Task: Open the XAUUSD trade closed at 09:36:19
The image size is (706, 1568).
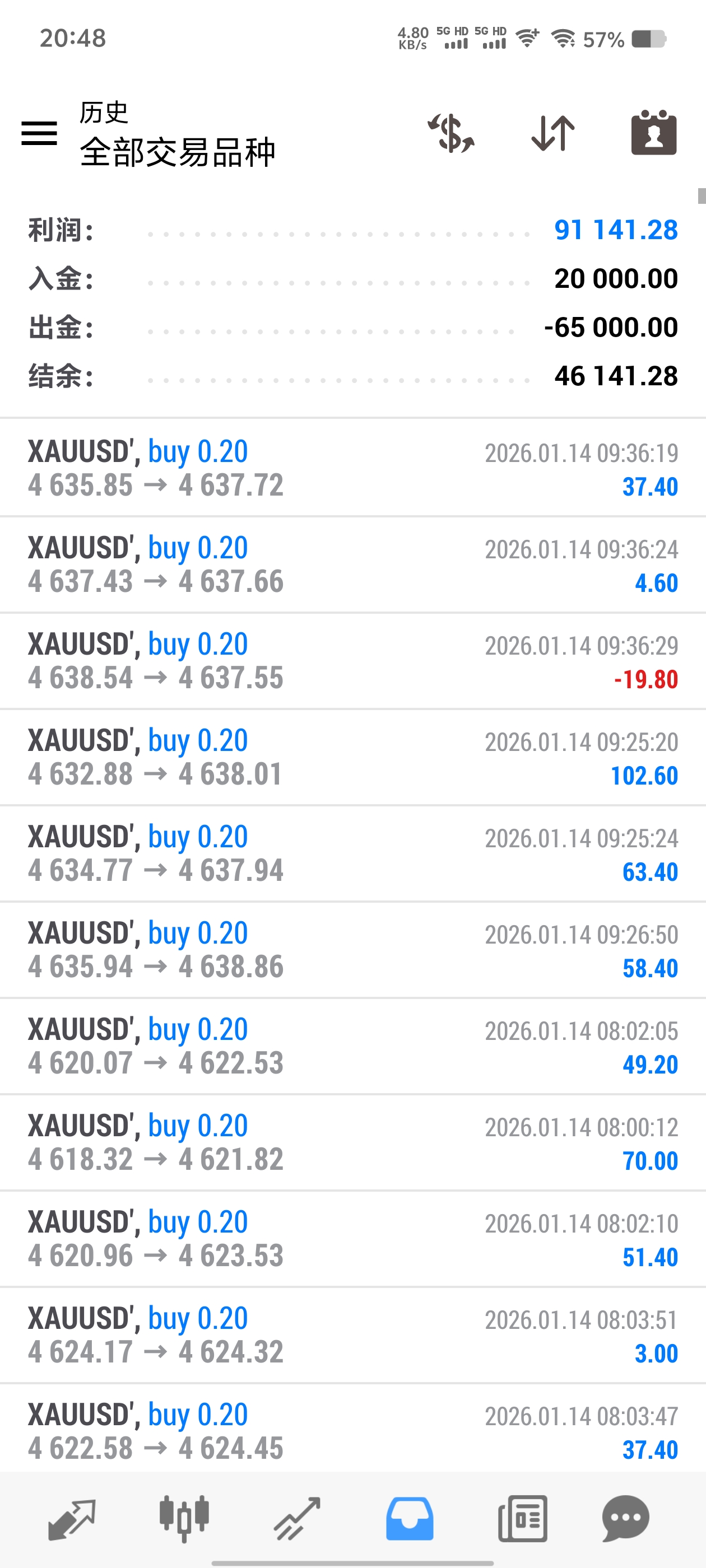Action: (352, 468)
